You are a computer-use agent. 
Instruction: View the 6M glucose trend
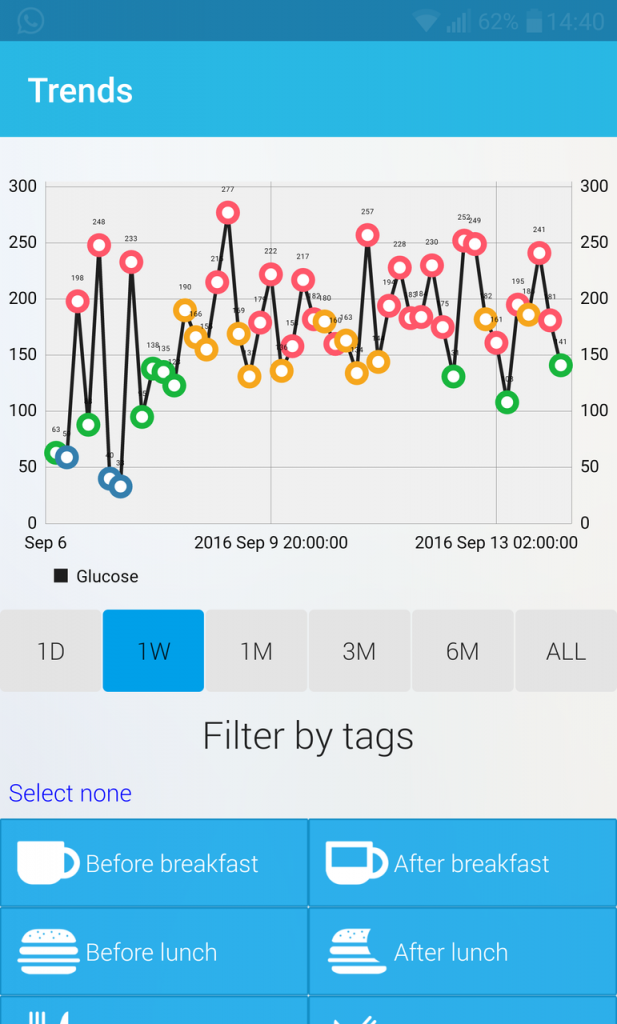click(x=463, y=650)
